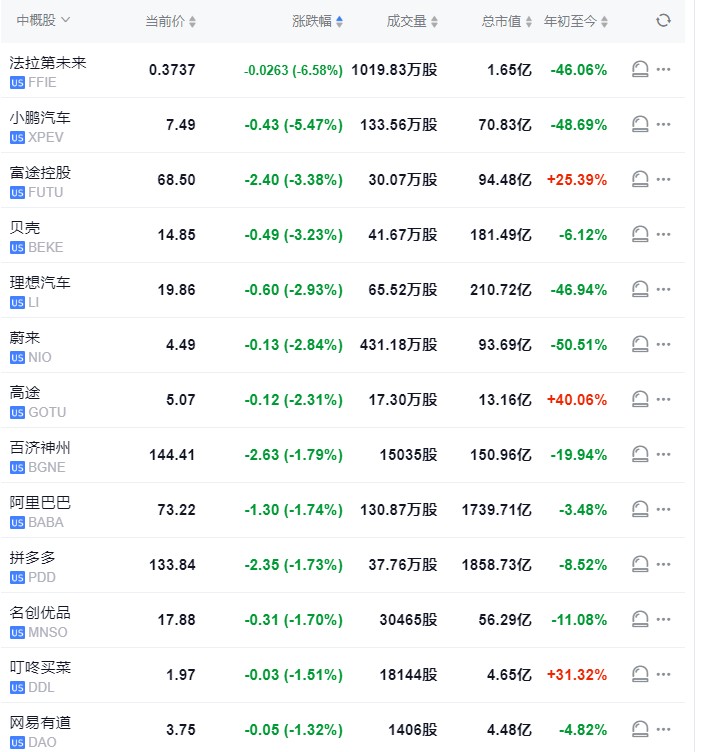View the 百济神州 BGNE stock row
Image resolution: width=702 pixels, height=752 pixels.
pyautogui.click(x=40, y=448)
